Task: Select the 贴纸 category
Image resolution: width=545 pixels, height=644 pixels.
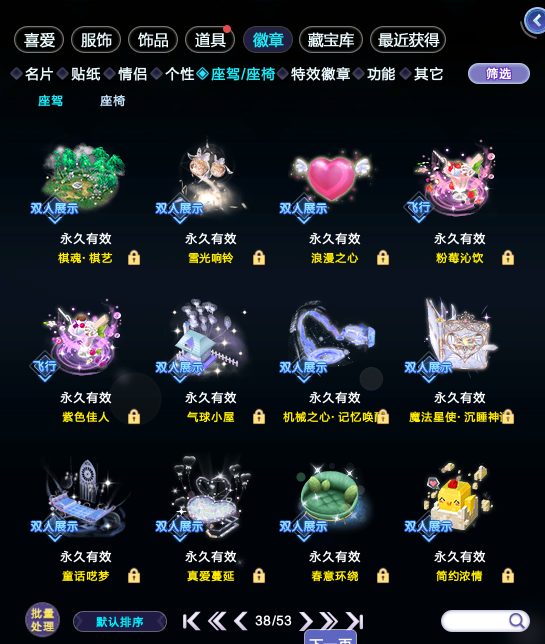Action: pyautogui.click(x=85, y=74)
